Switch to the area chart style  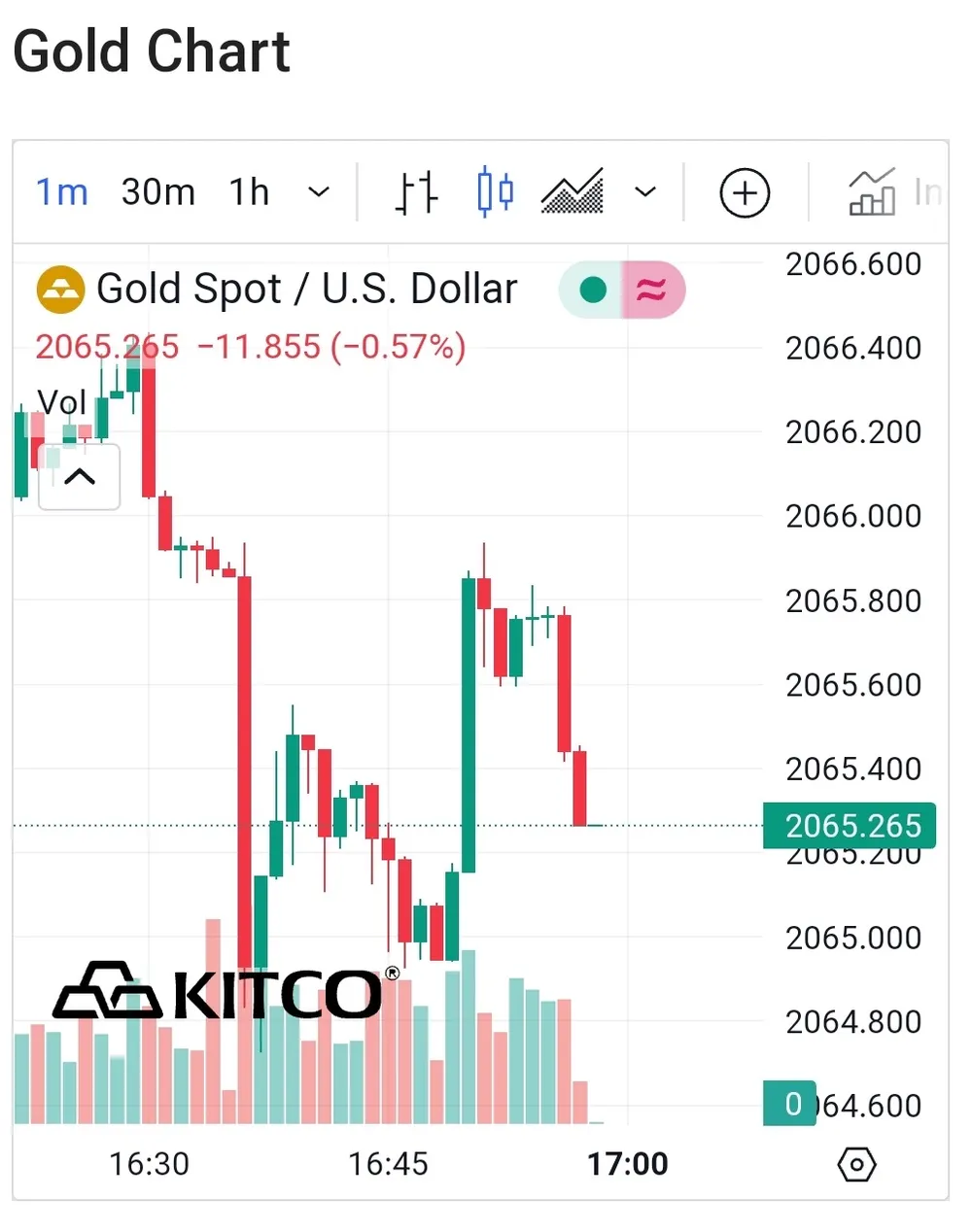point(573,191)
